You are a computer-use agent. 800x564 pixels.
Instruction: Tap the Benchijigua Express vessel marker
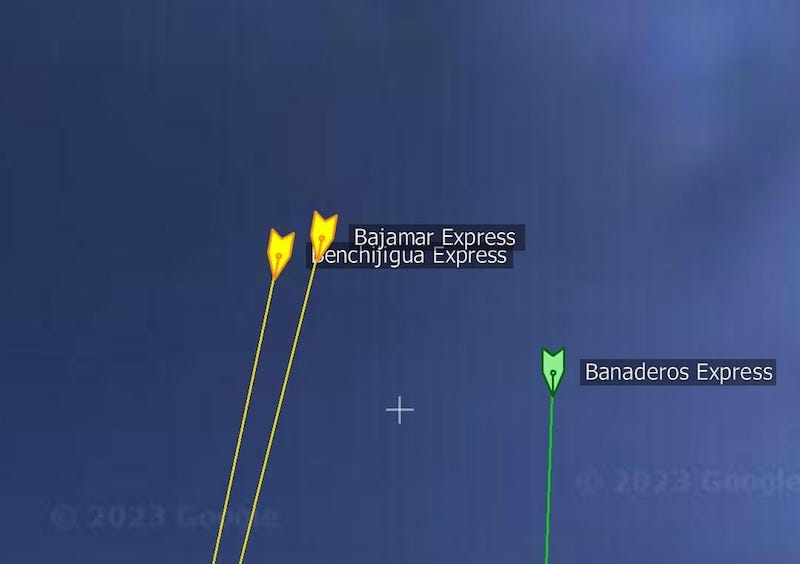point(281,252)
